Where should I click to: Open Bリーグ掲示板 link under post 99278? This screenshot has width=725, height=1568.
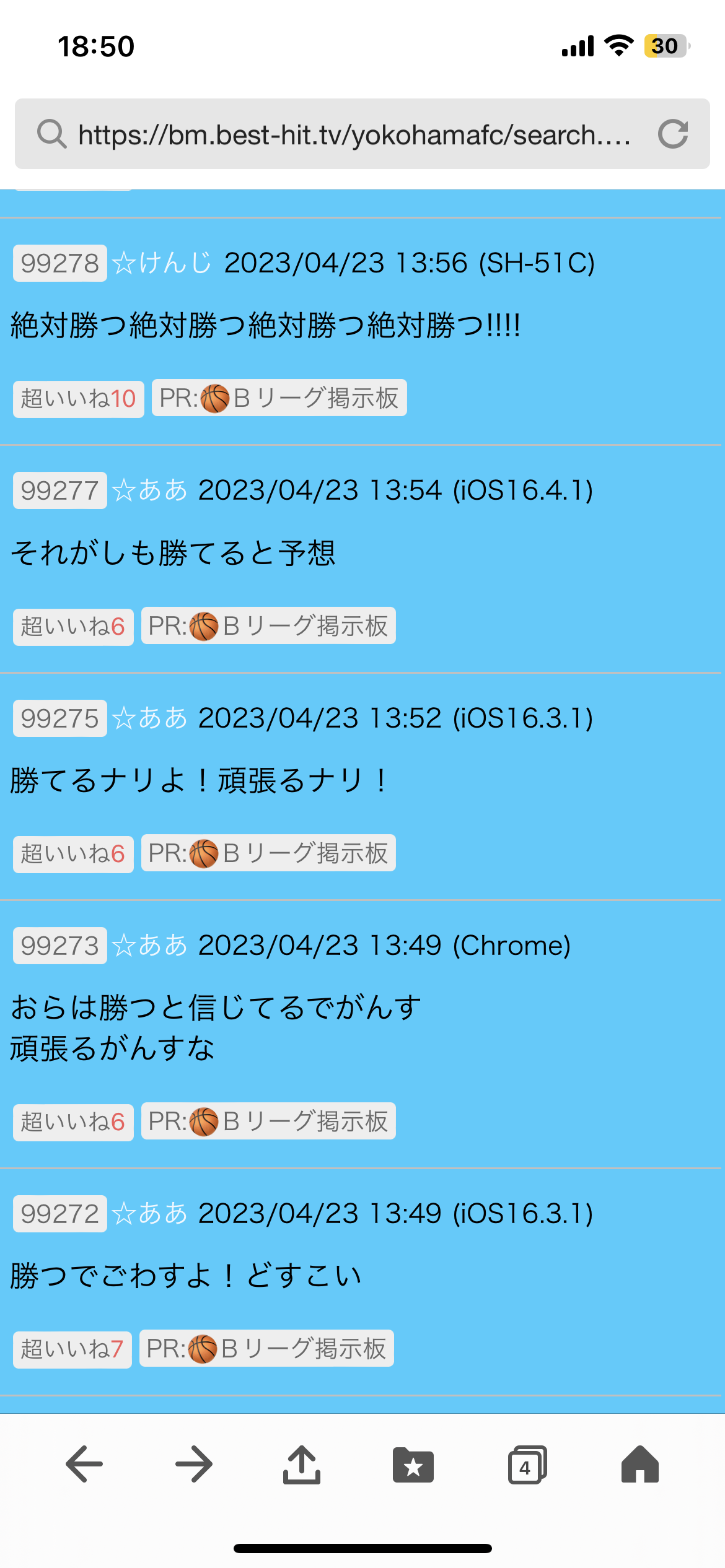[x=279, y=398]
